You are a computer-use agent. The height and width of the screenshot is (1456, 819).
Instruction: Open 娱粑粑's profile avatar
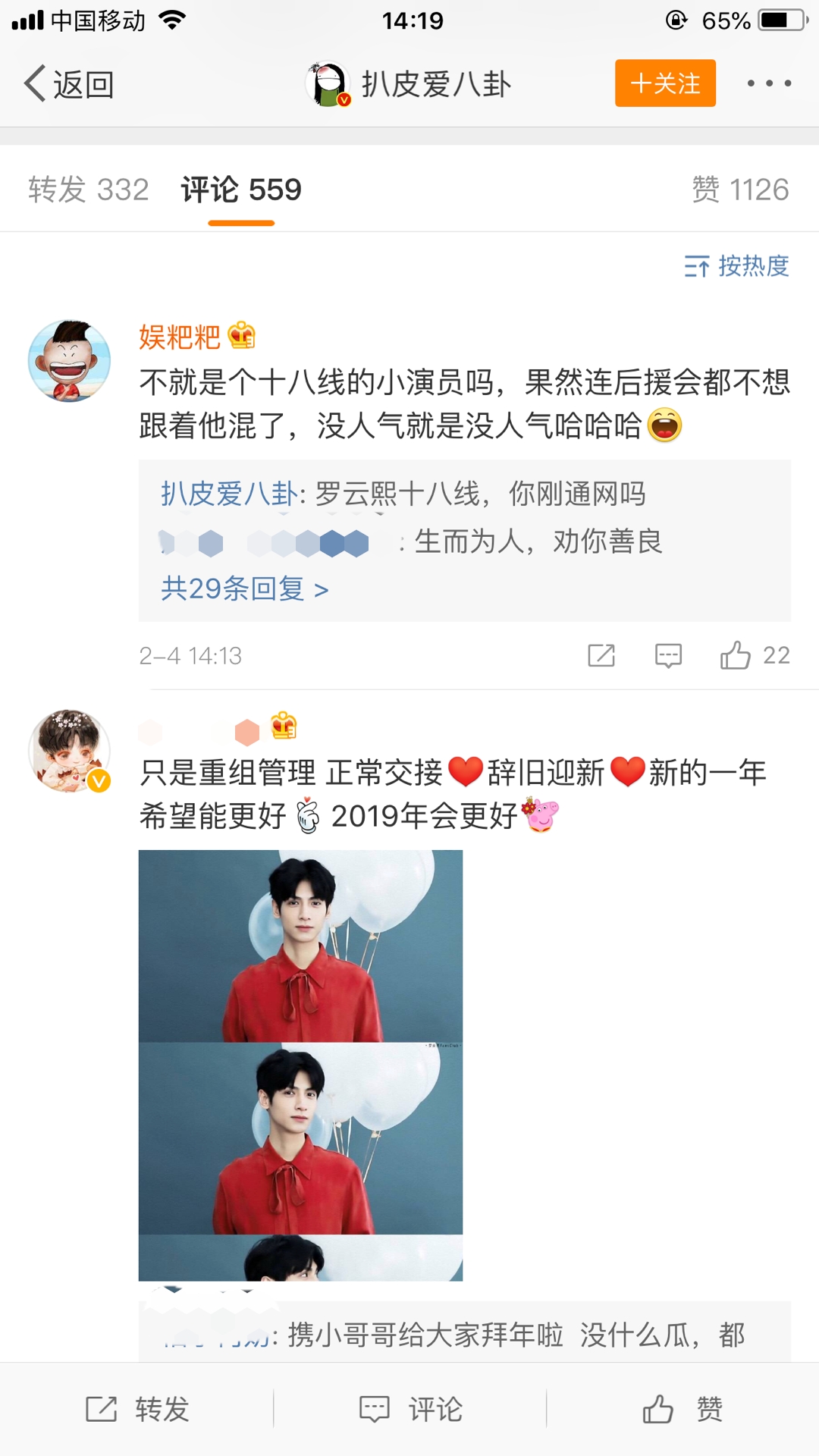coord(69,361)
